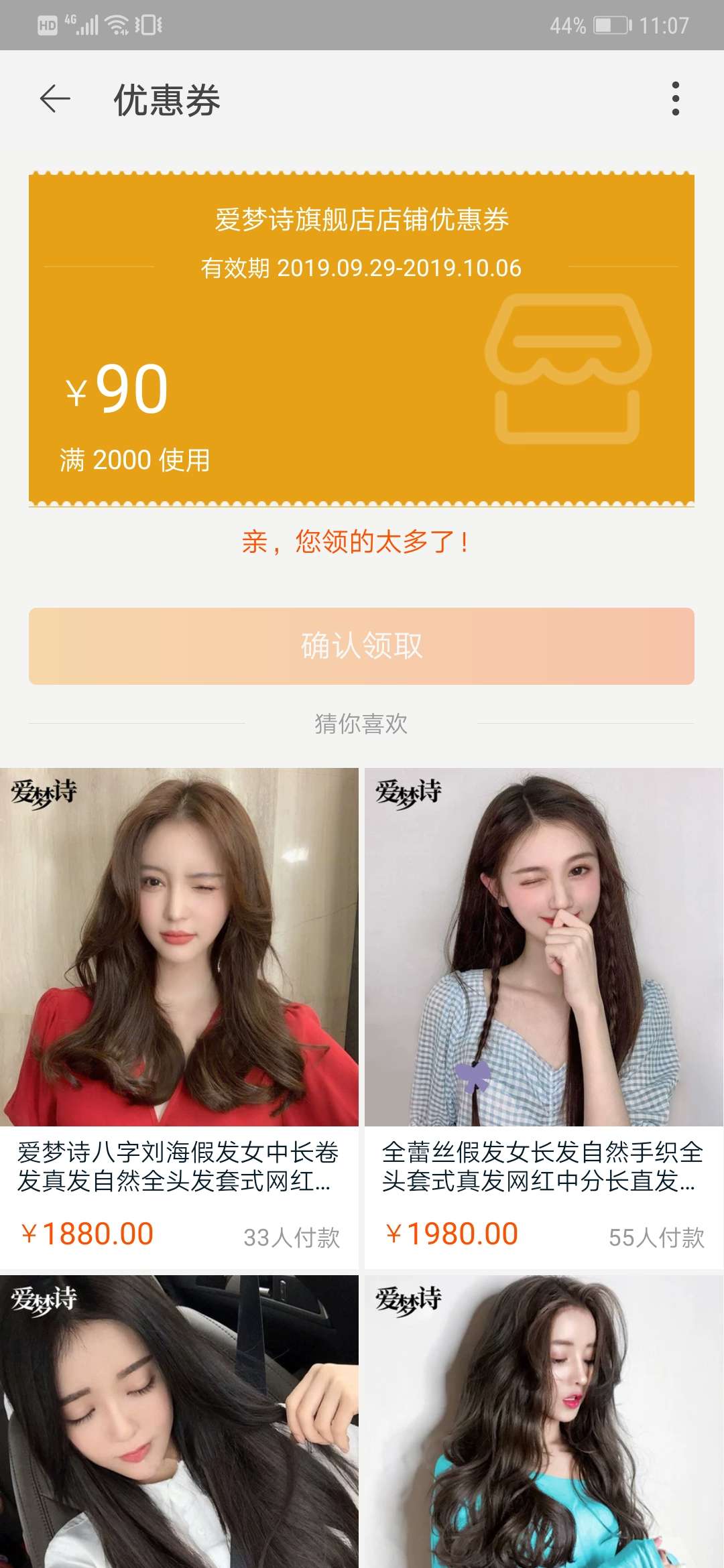The width and height of the screenshot is (724, 1568).
Task: Tap the 确认领取 button
Action: click(361, 646)
